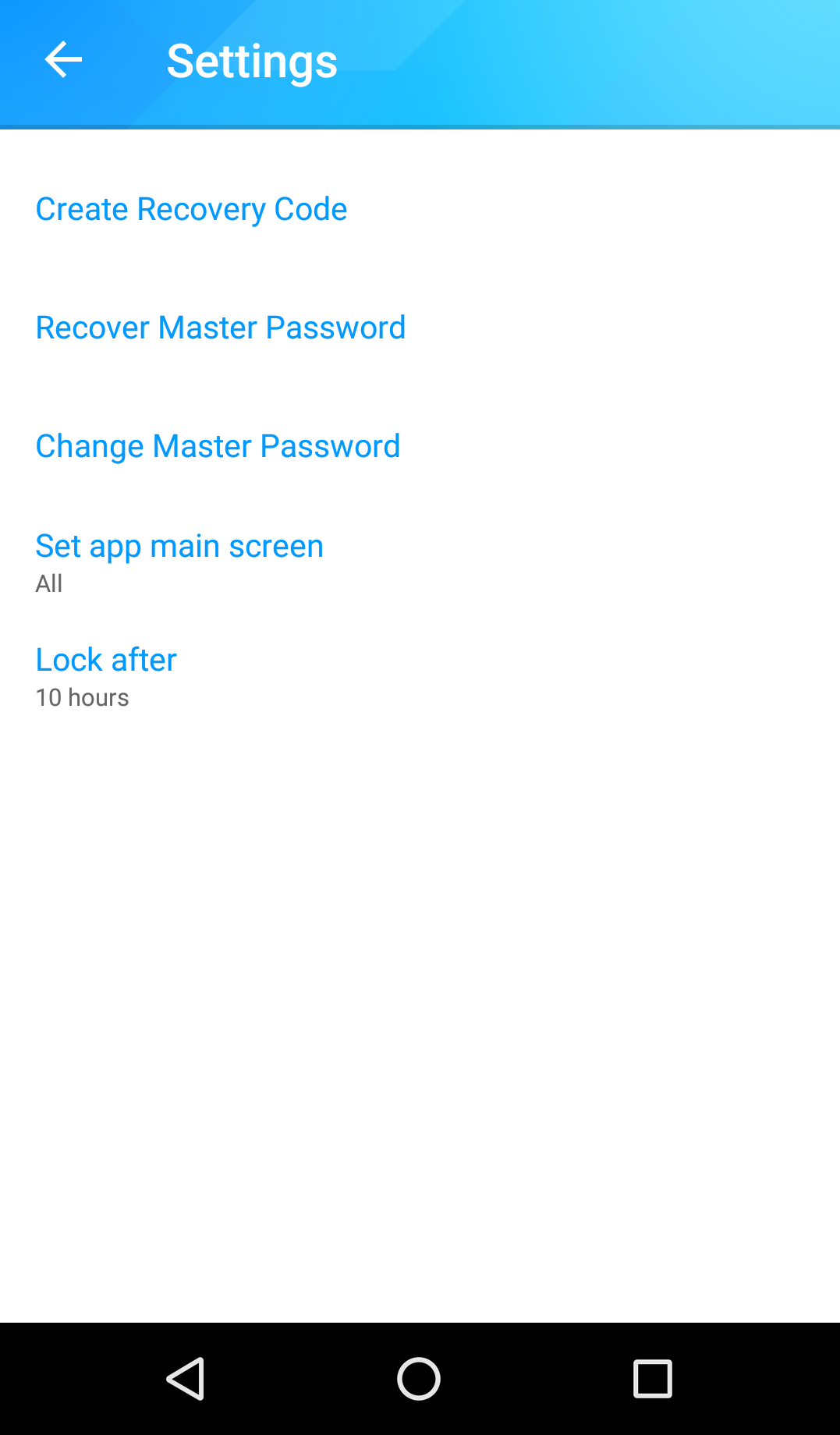Image resolution: width=840 pixels, height=1435 pixels.
Task: Select Recover Master Password
Action: [x=420, y=328]
